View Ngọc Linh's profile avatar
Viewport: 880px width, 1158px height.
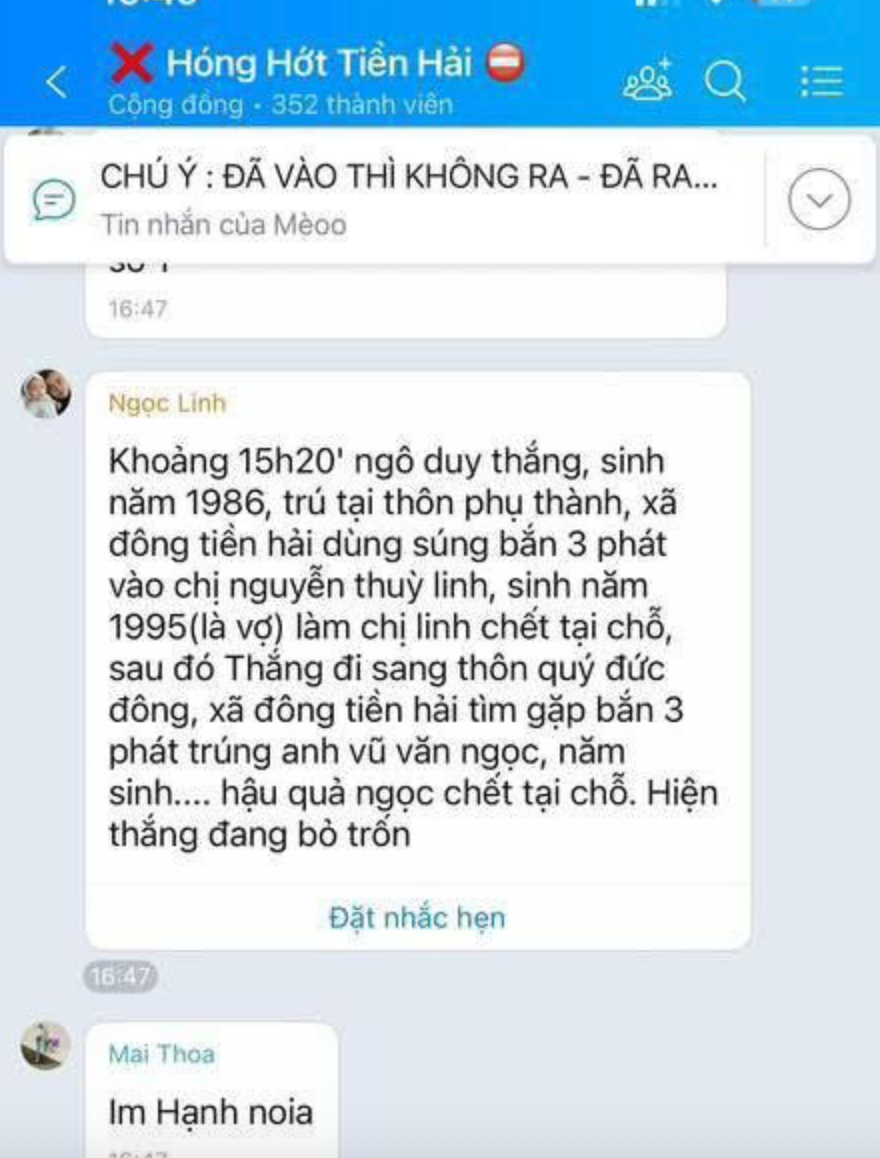(x=46, y=394)
